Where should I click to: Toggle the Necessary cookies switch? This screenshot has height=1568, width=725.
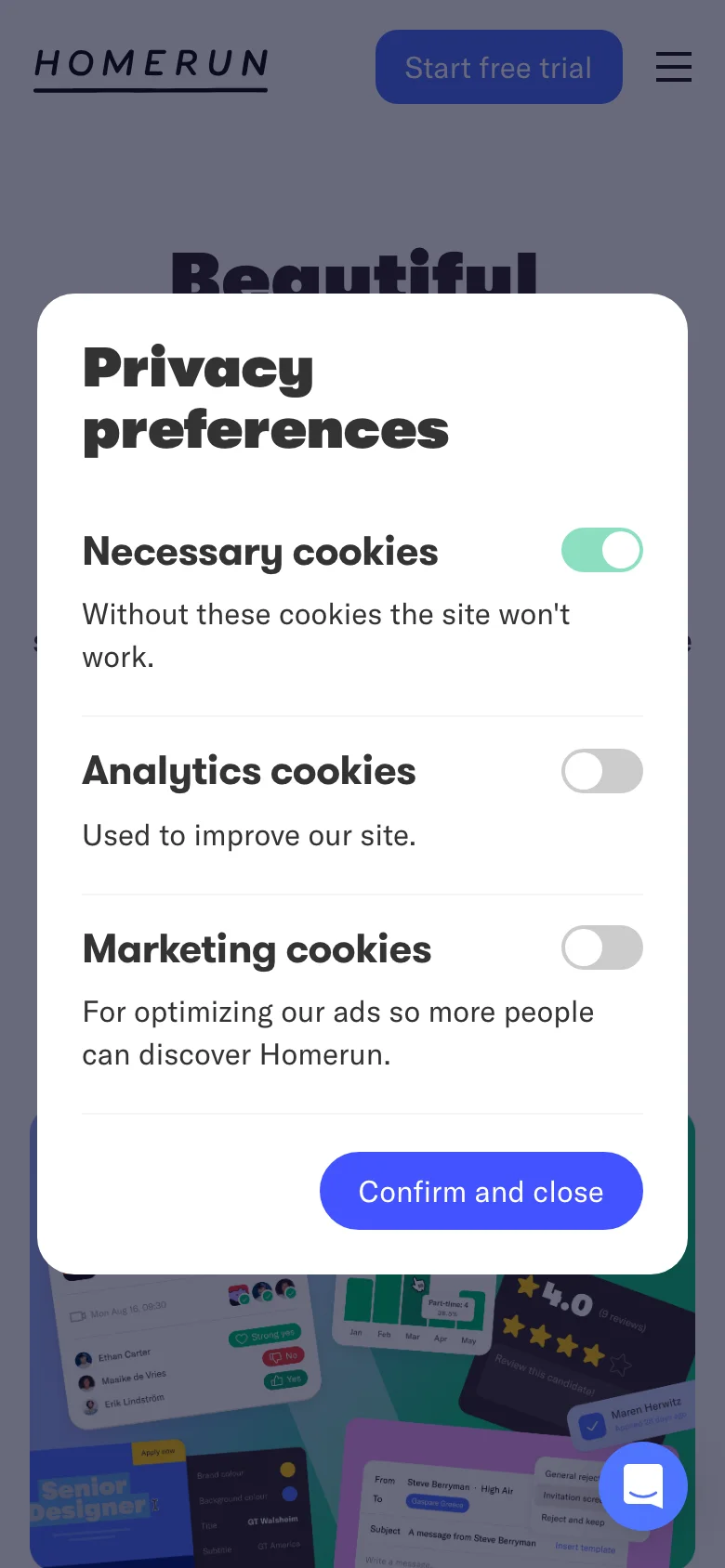[x=601, y=550]
